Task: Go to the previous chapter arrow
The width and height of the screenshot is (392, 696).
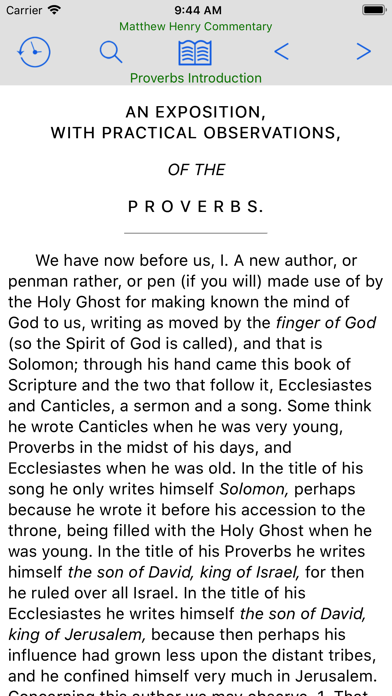Action: [x=281, y=52]
